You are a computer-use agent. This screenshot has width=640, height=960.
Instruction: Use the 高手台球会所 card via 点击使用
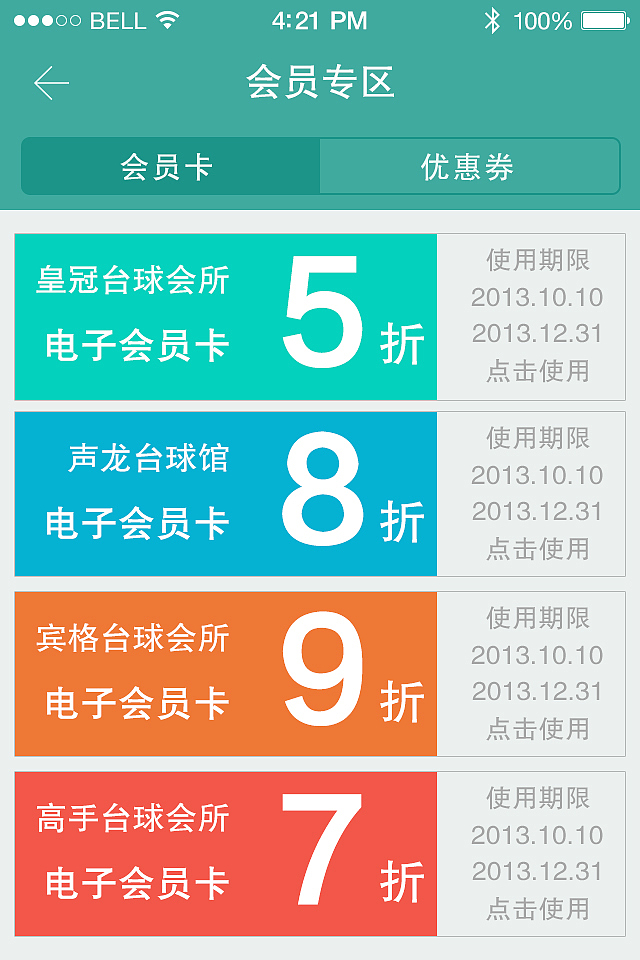click(537, 909)
